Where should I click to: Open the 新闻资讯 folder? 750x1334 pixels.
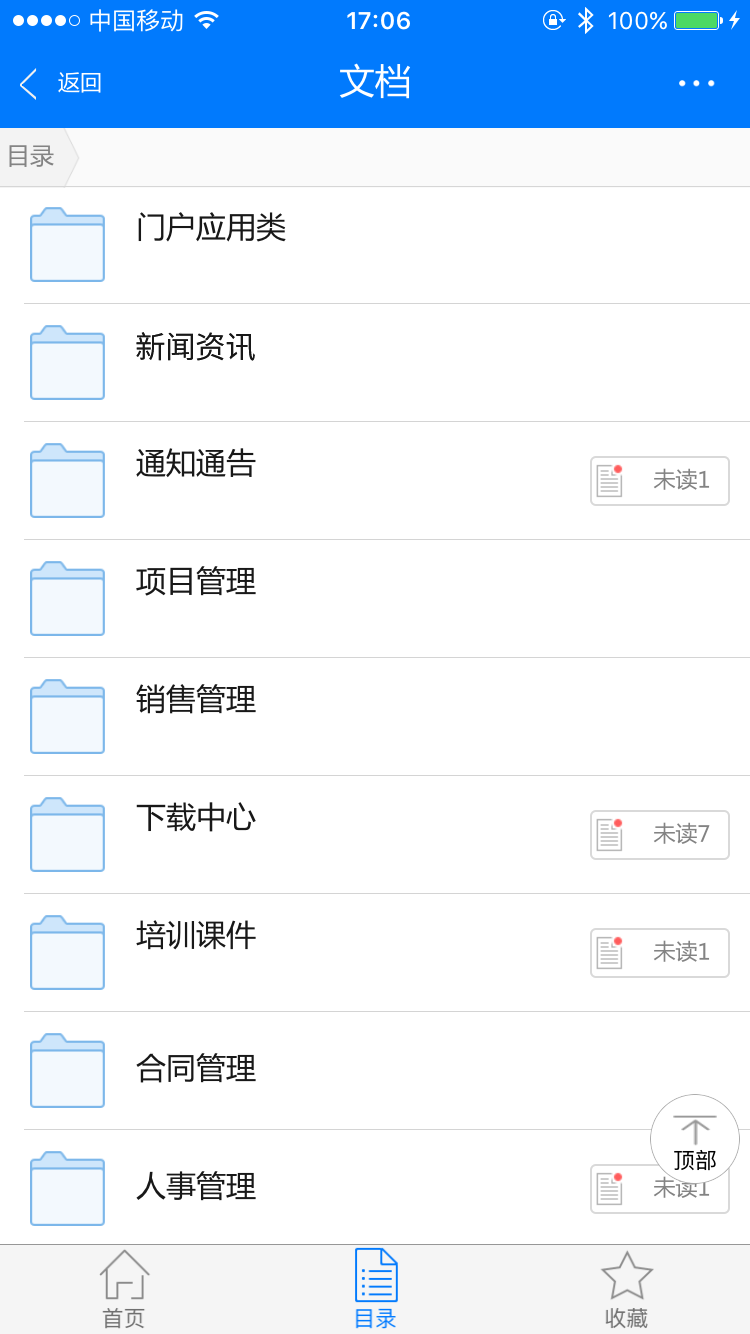[x=375, y=363]
